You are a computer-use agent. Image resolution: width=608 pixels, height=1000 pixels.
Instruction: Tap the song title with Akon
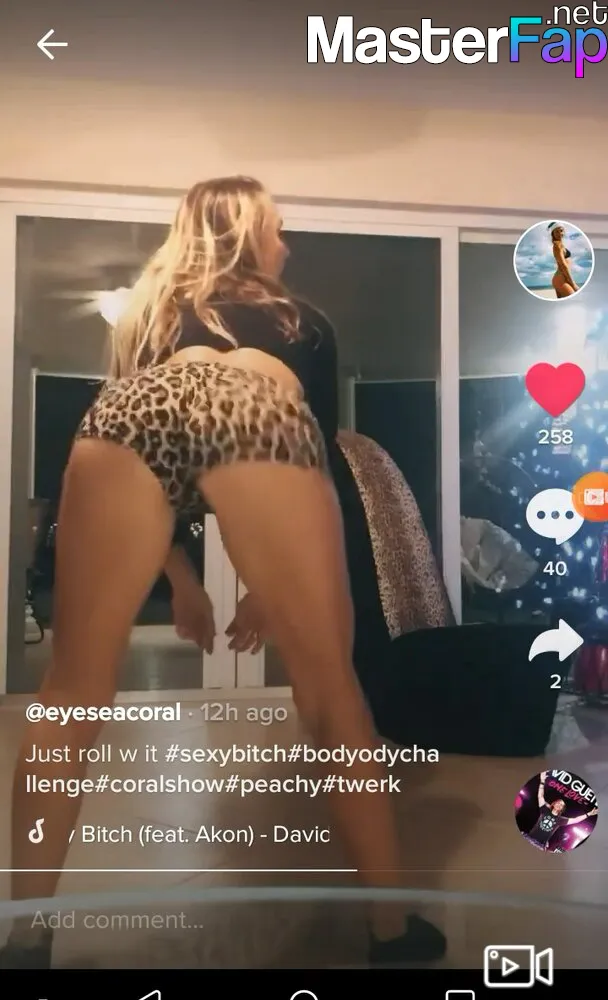[x=200, y=834]
